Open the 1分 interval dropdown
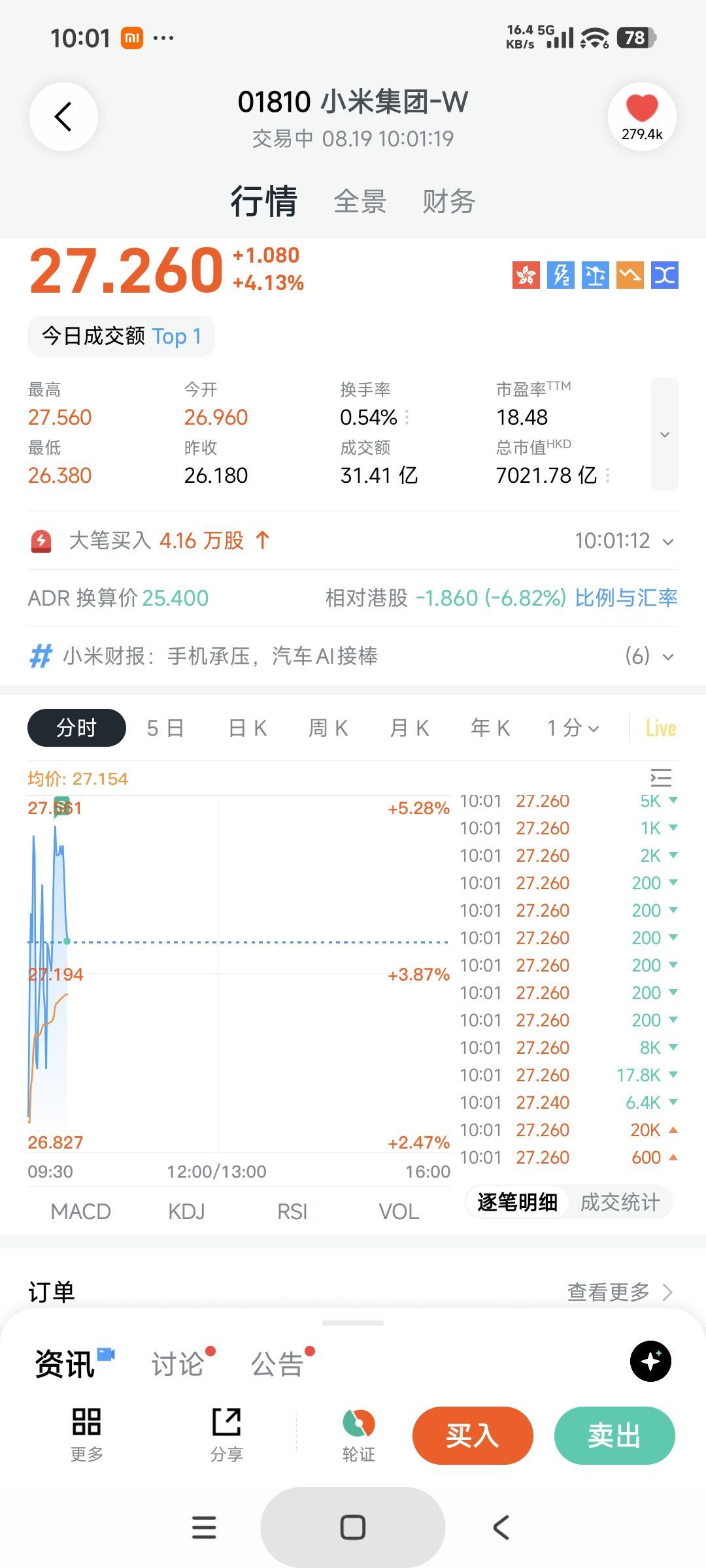The height and width of the screenshot is (1568, 706). [x=573, y=728]
